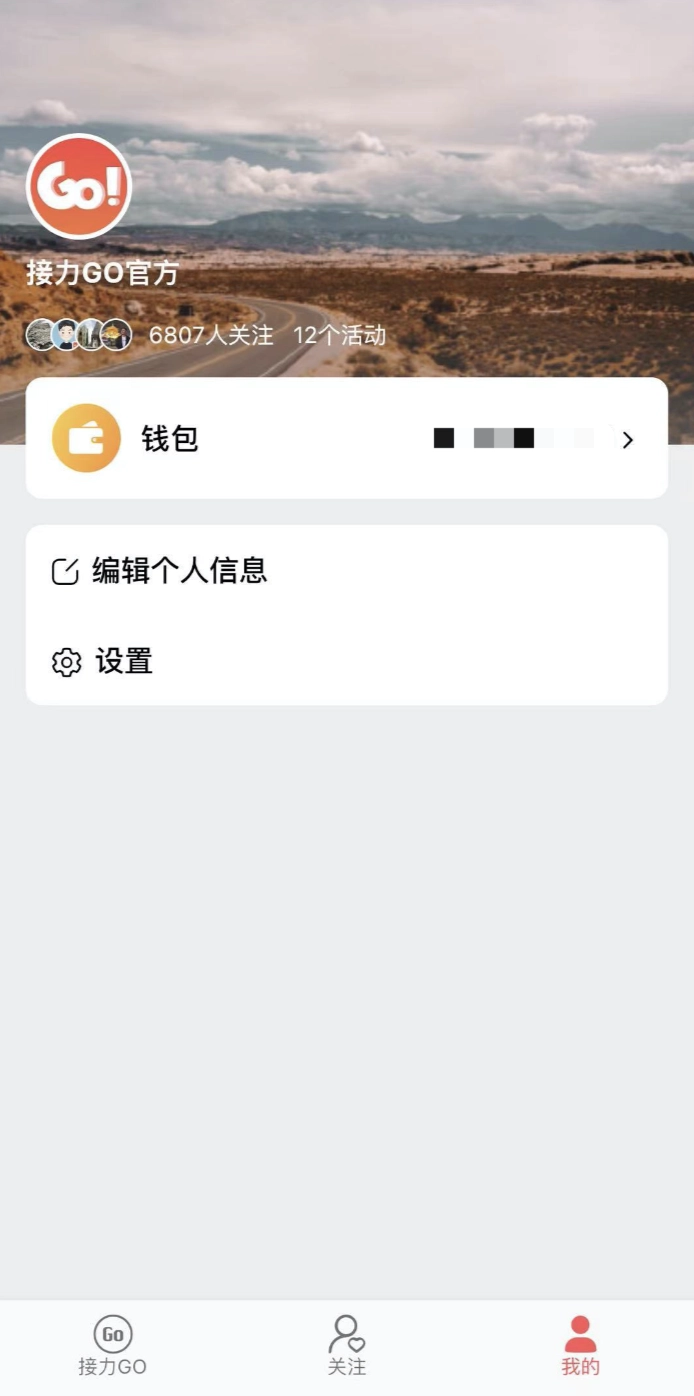
Task: Select the 我的 tab
Action: click(x=580, y=1346)
